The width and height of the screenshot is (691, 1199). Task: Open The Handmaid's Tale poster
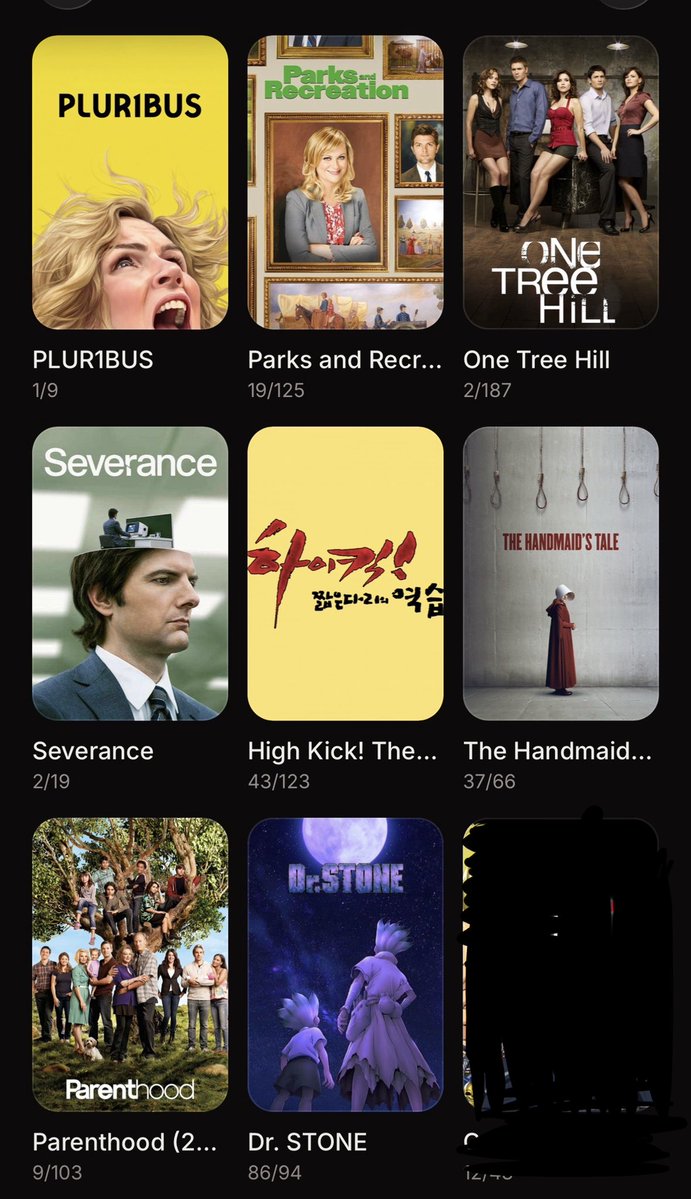(x=560, y=574)
